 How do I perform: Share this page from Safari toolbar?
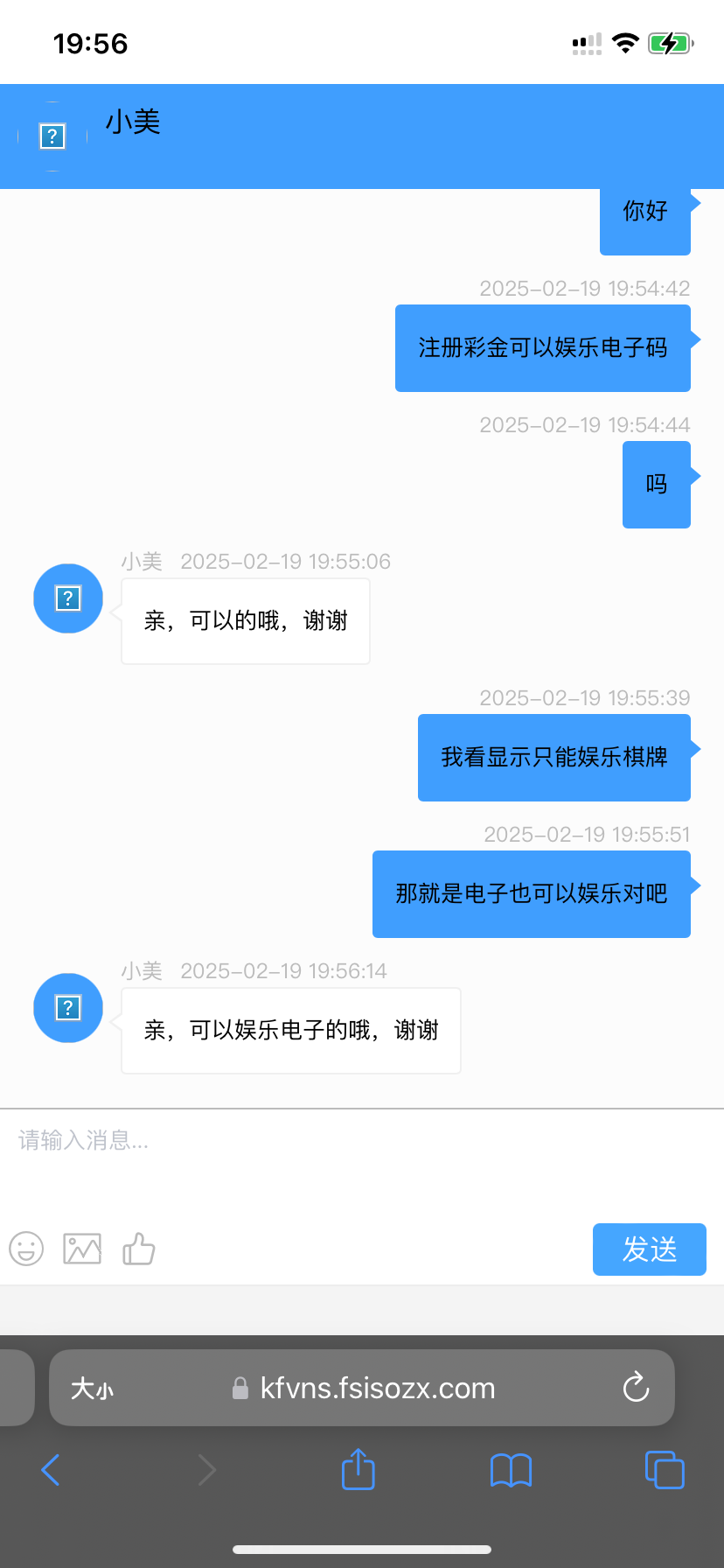[x=358, y=1469]
